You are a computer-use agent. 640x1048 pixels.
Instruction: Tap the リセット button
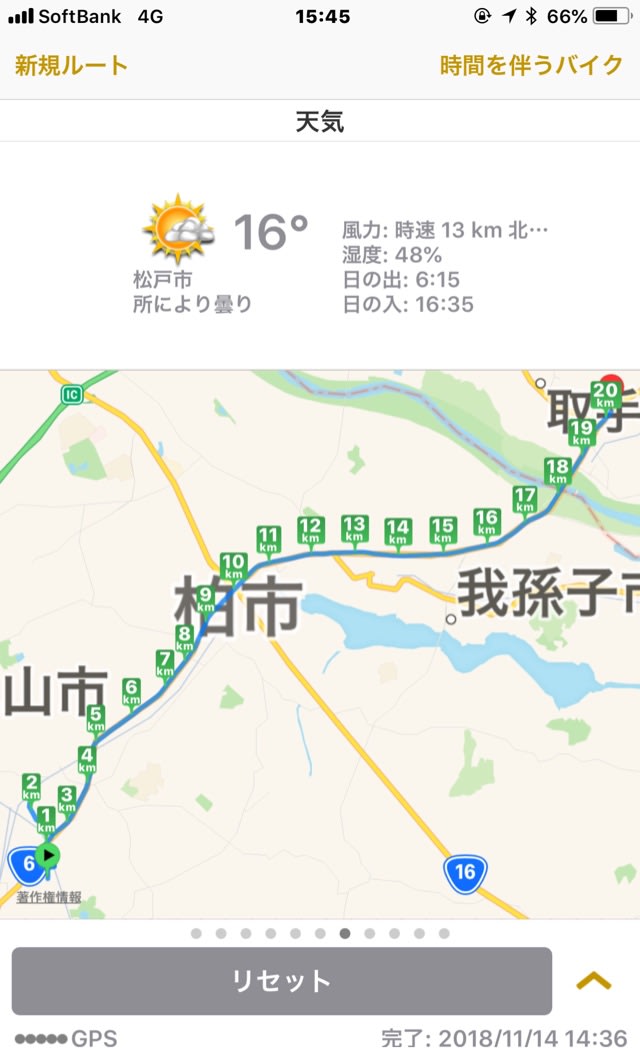tap(281, 981)
